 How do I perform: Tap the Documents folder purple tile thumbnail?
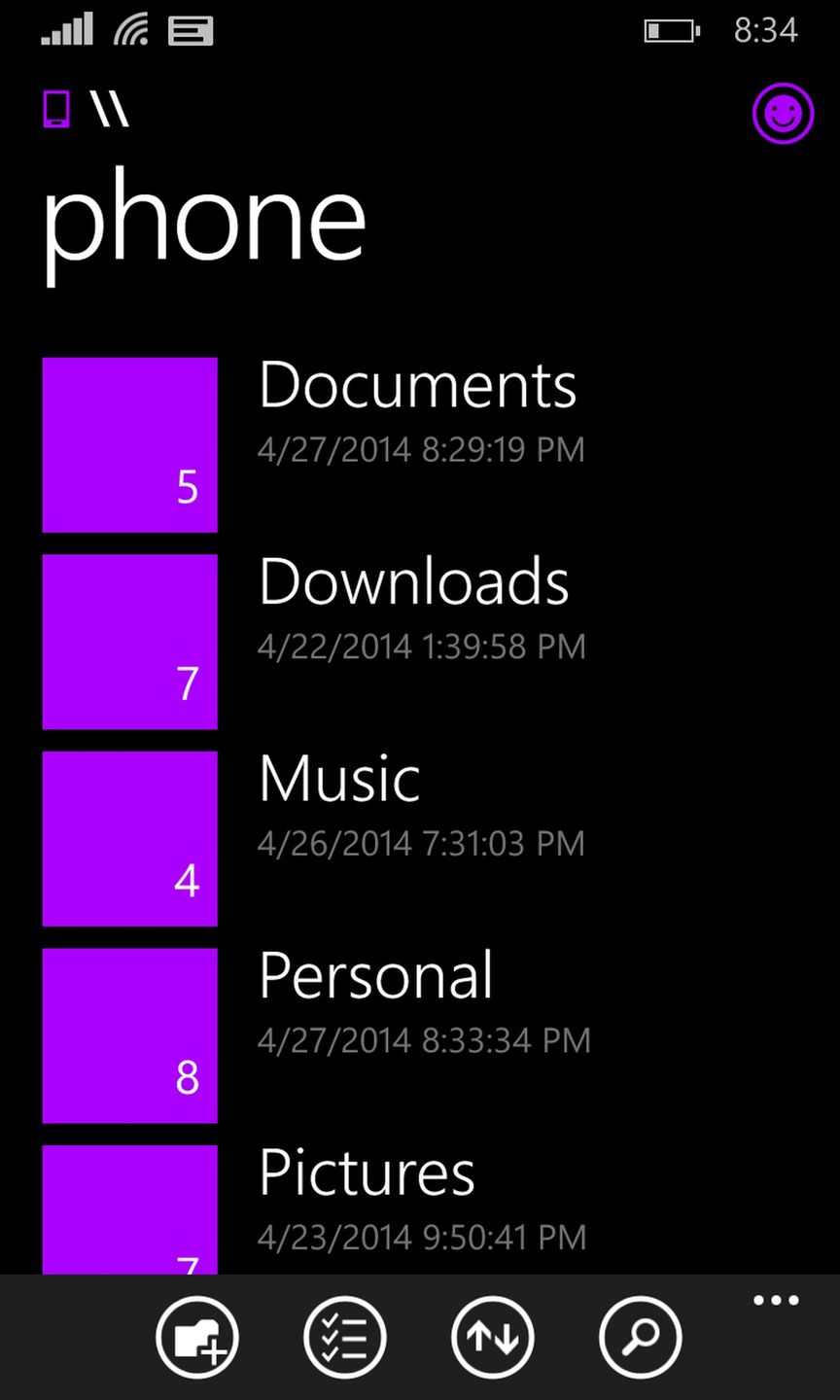(129, 444)
